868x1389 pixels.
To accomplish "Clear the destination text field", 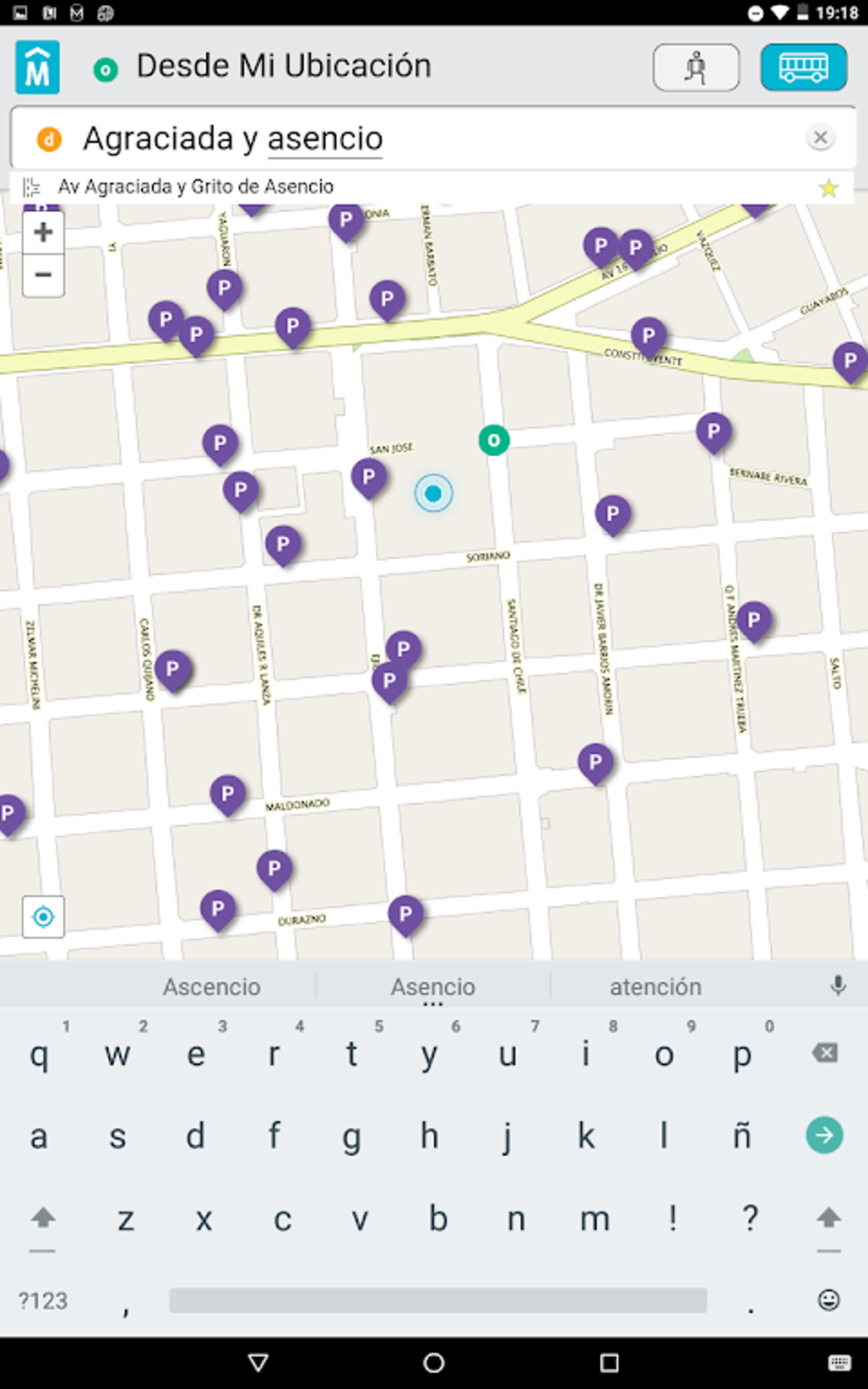I will [819, 138].
